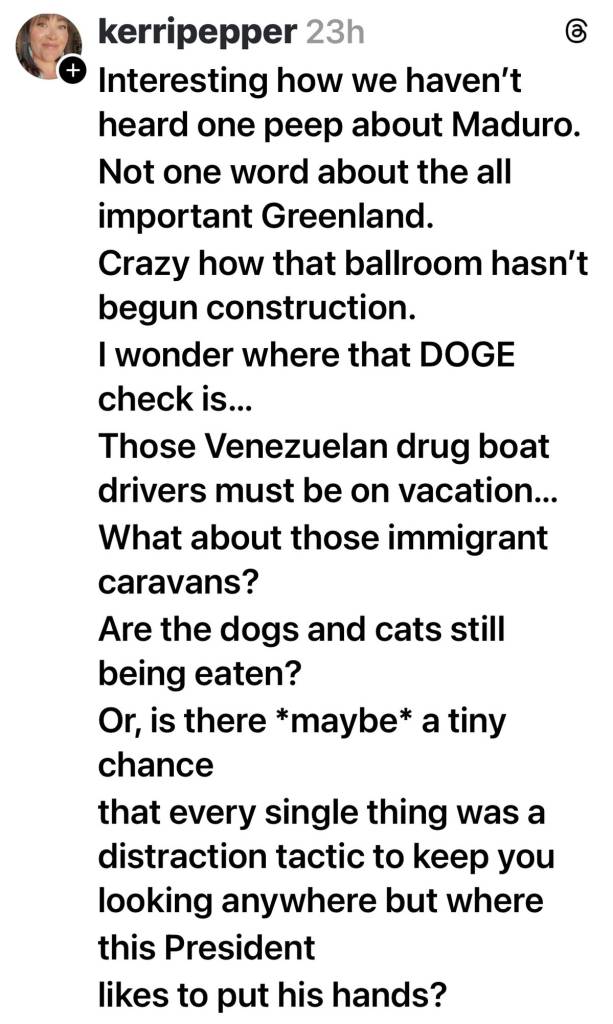This screenshot has width=613, height=1024.
Task: Open the post in Threads via logo
Action: pos(575,33)
